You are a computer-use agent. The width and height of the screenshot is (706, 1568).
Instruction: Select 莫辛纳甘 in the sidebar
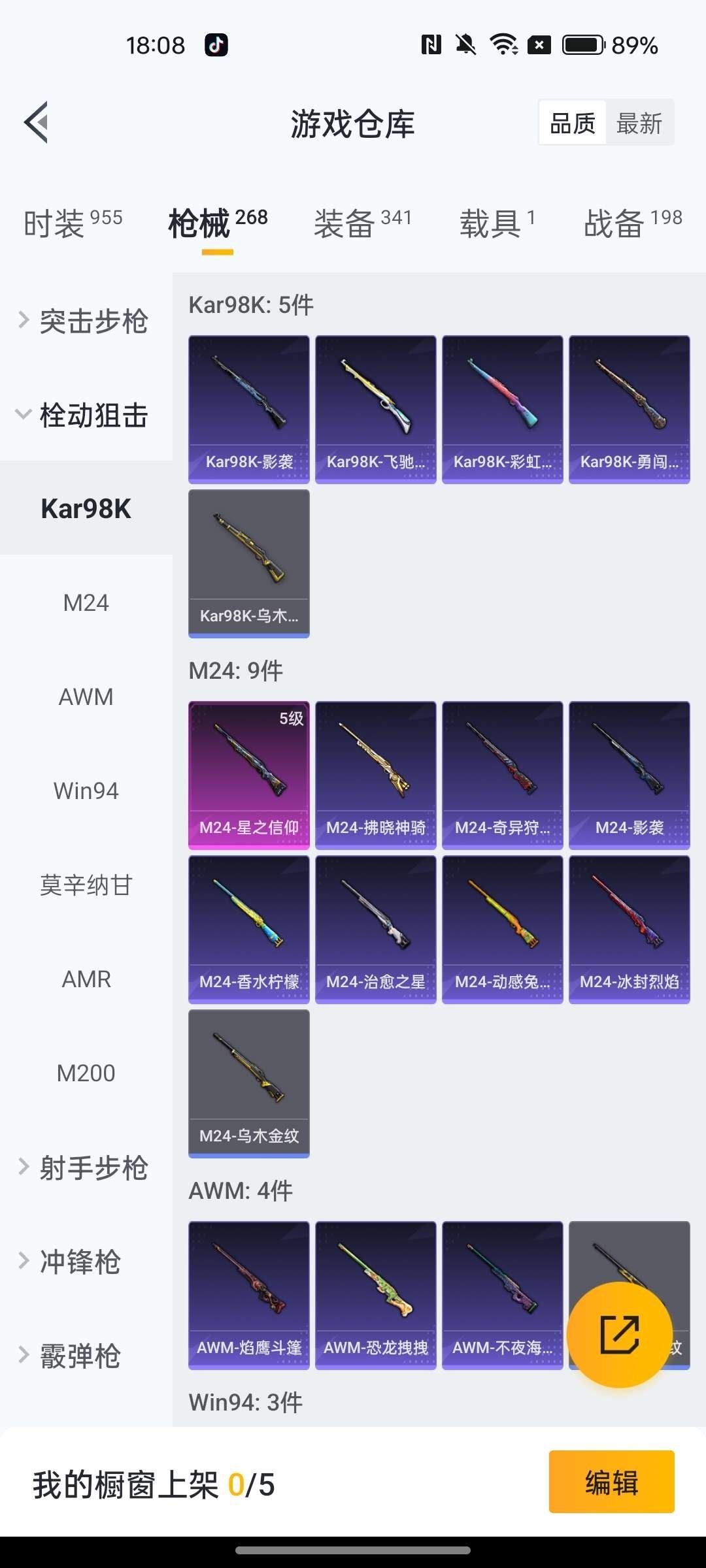pyautogui.click(x=86, y=885)
